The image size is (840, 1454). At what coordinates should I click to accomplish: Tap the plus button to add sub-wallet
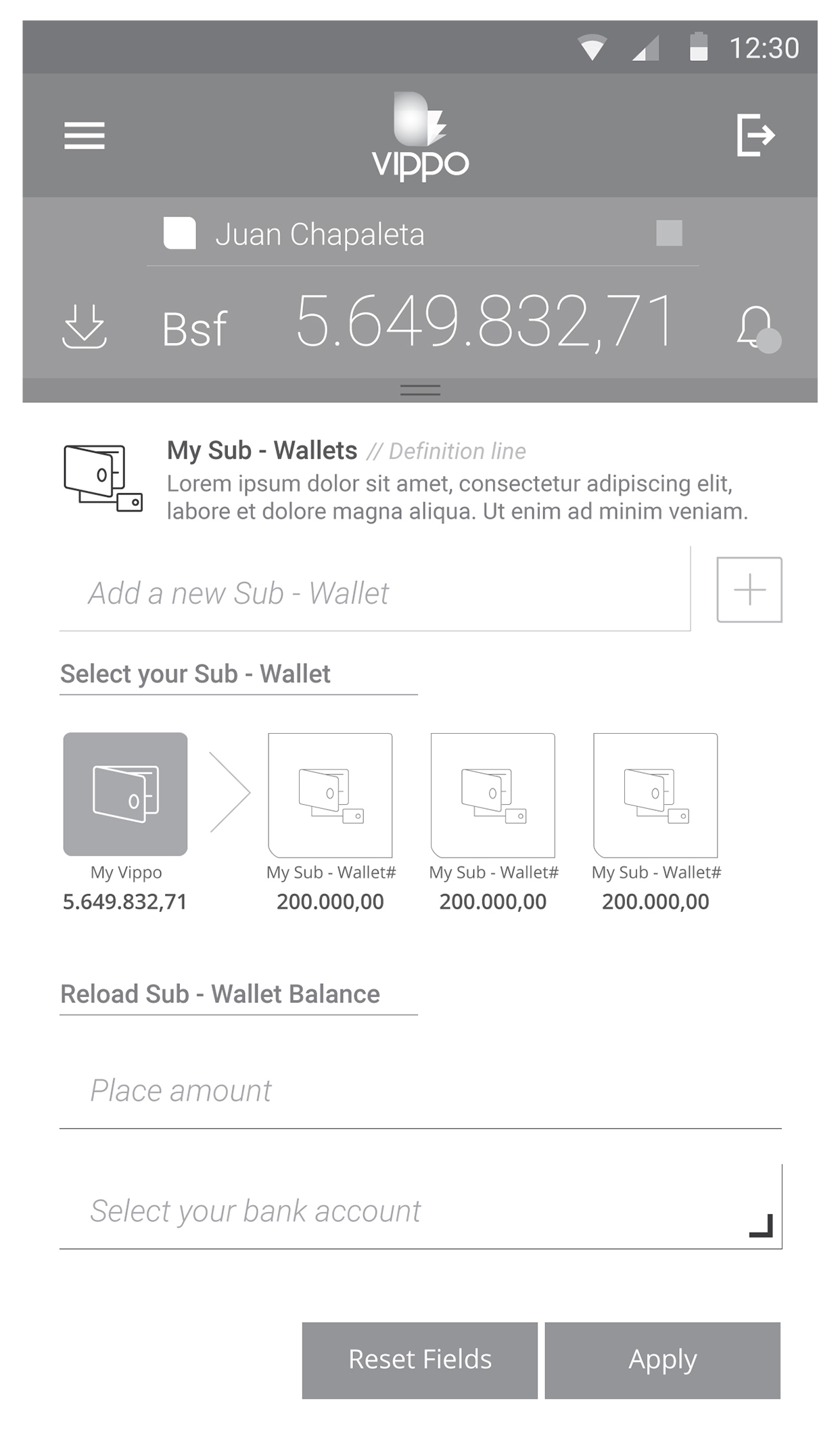click(749, 590)
